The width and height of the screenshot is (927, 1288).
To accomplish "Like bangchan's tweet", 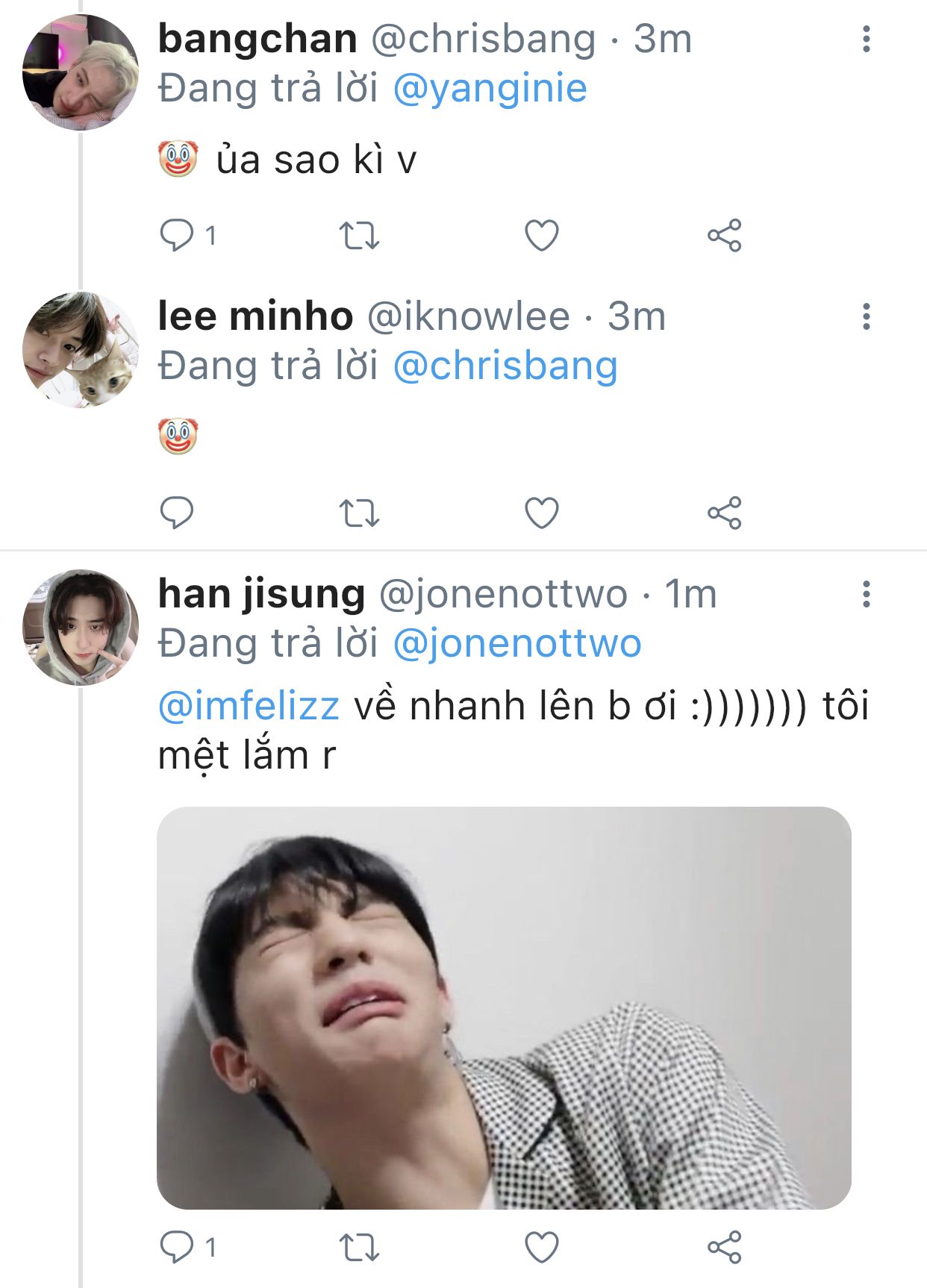I will pos(541,236).
